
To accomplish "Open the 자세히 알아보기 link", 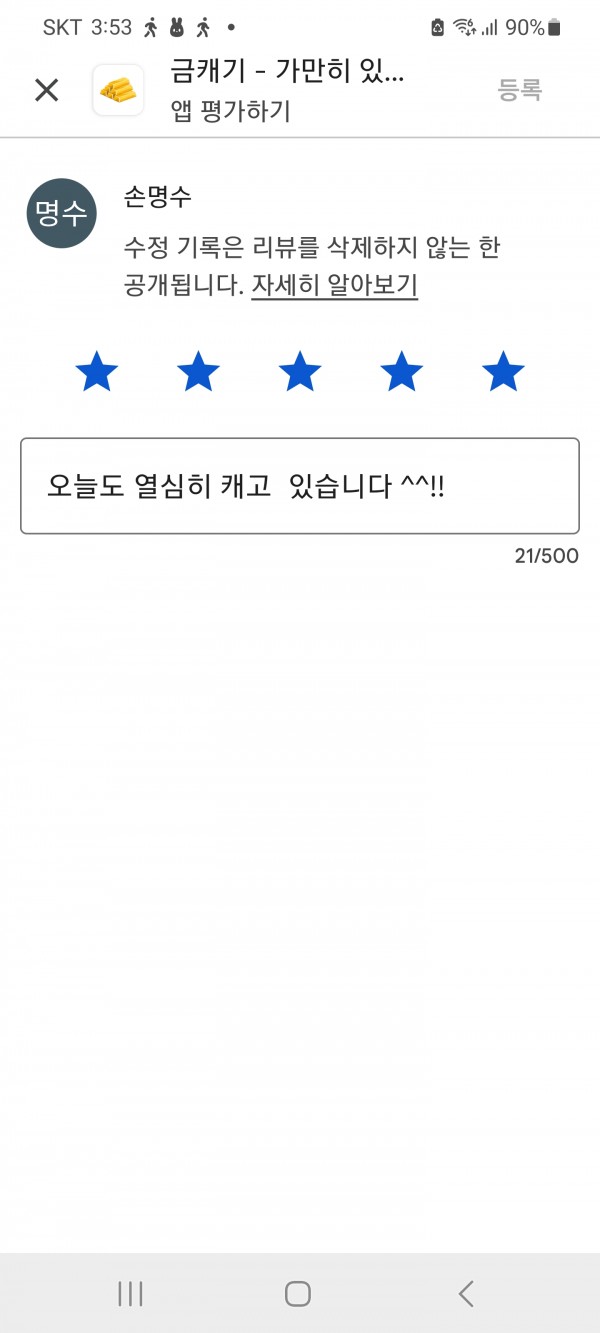I will (334, 285).
